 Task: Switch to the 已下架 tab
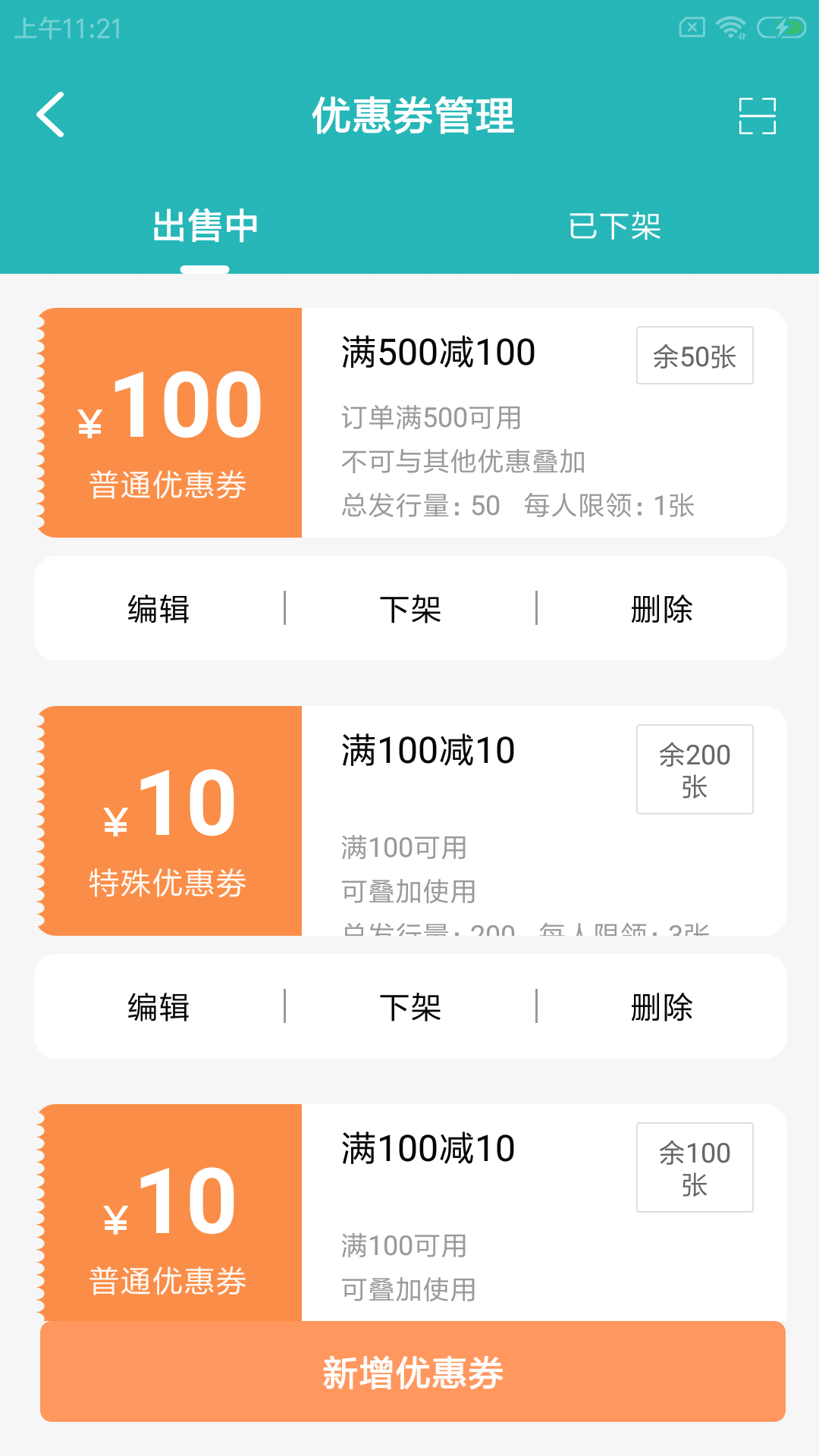(614, 225)
